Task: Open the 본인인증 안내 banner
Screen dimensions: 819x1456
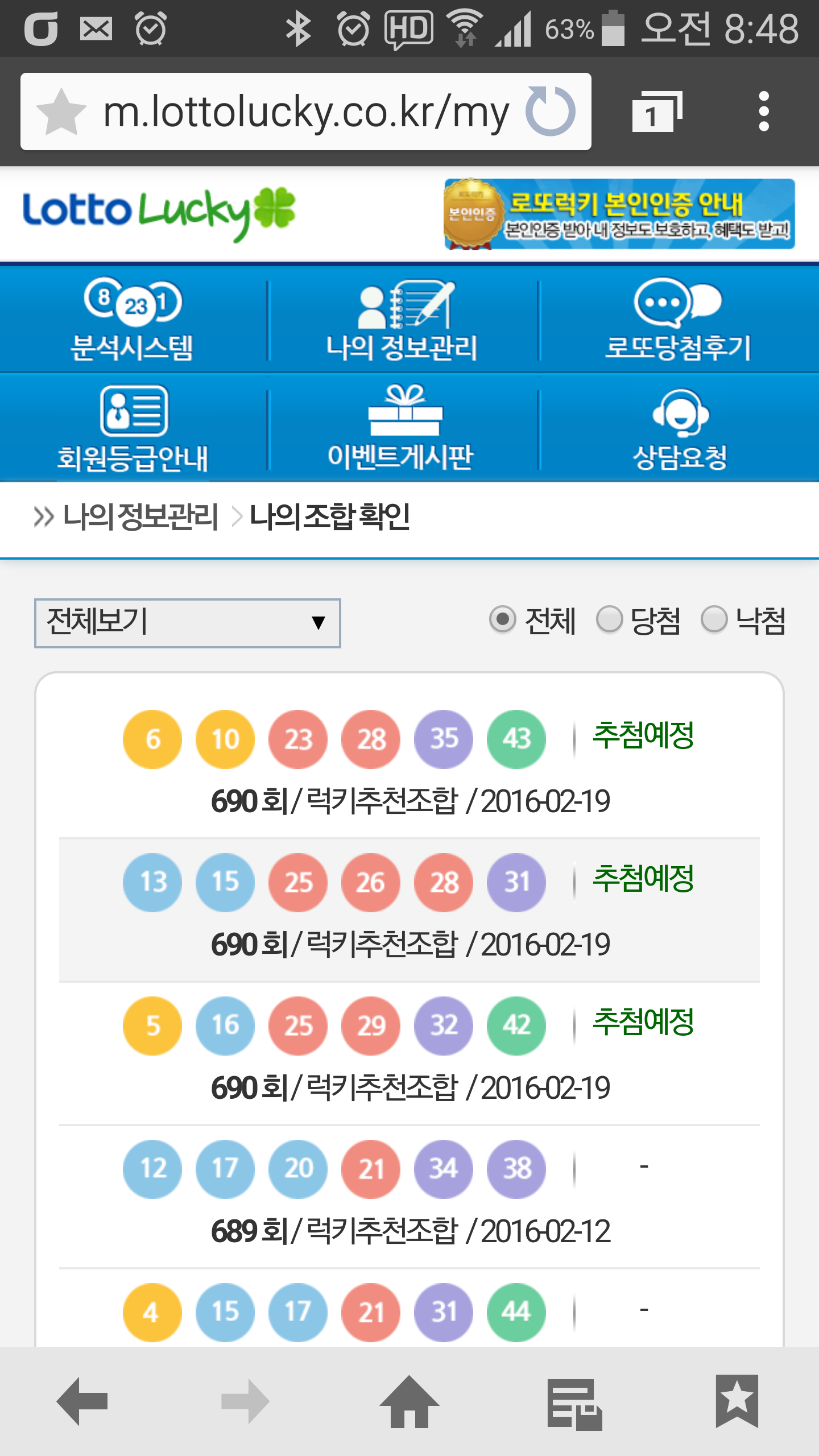Action: pyautogui.click(x=619, y=214)
